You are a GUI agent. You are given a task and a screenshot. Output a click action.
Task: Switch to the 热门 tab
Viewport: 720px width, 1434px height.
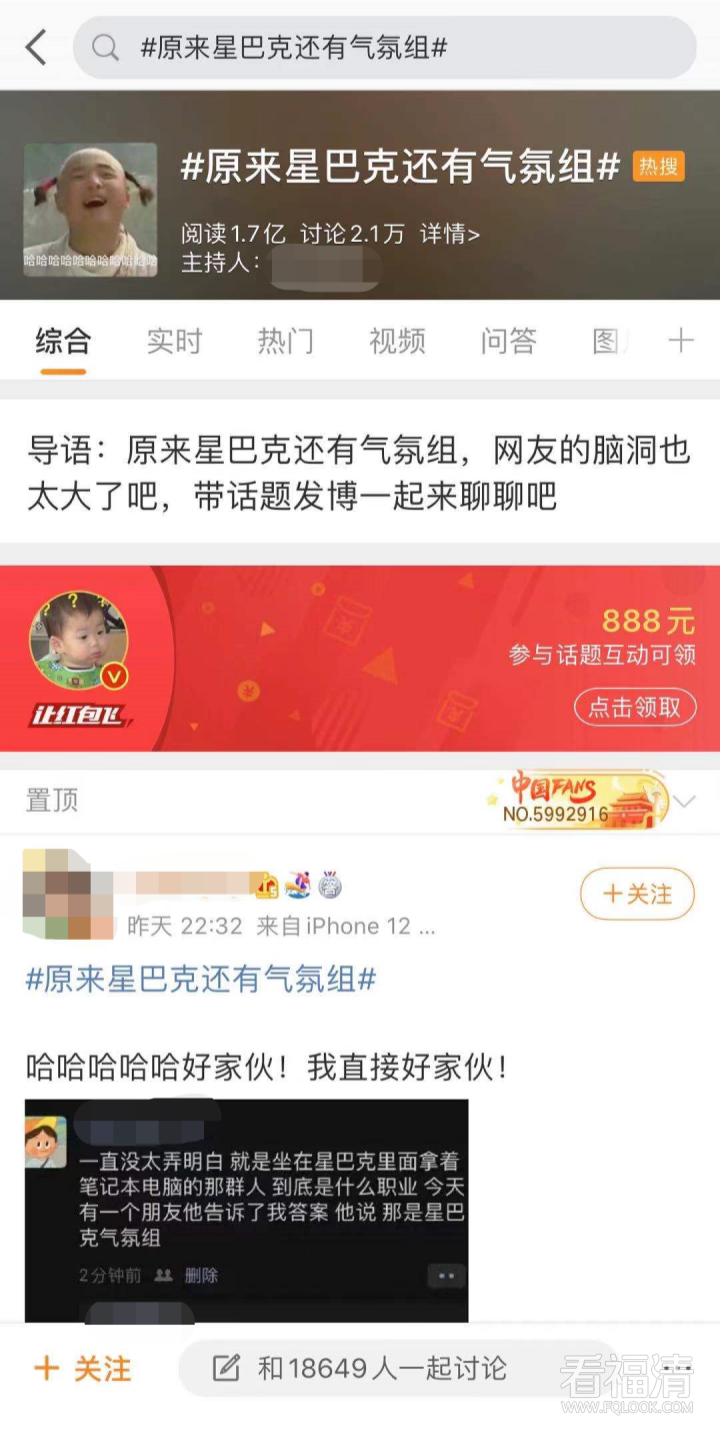(x=285, y=341)
